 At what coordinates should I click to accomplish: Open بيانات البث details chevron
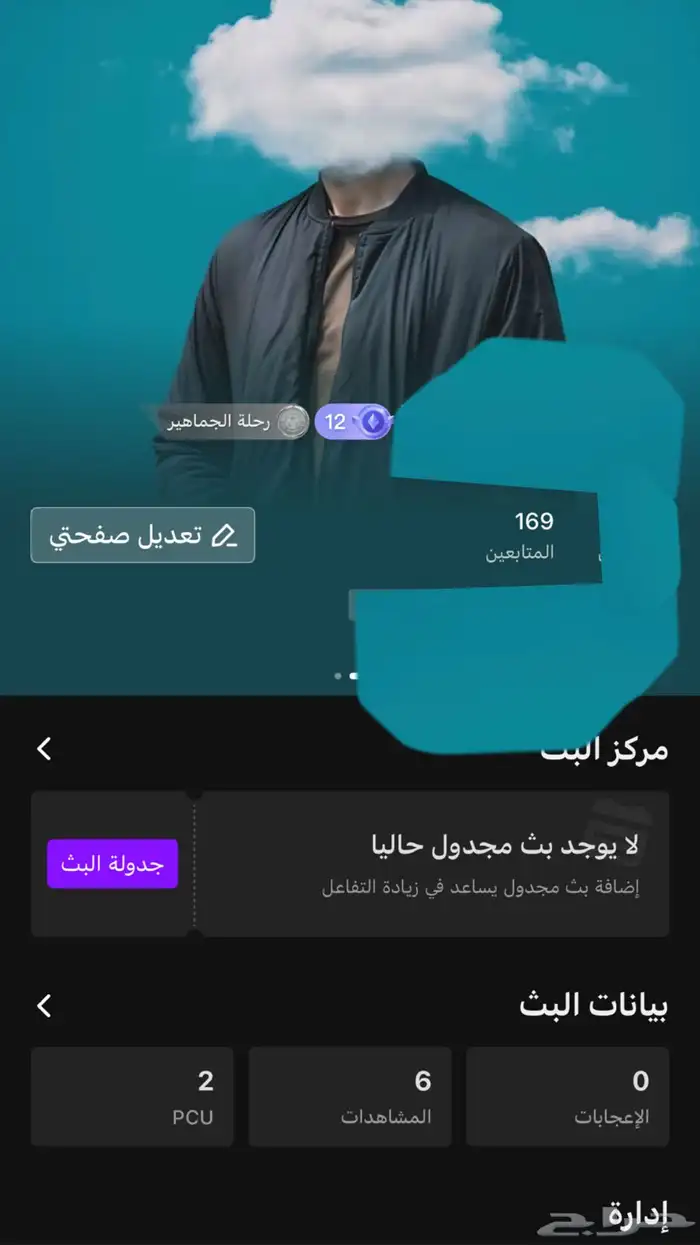pos(44,1006)
